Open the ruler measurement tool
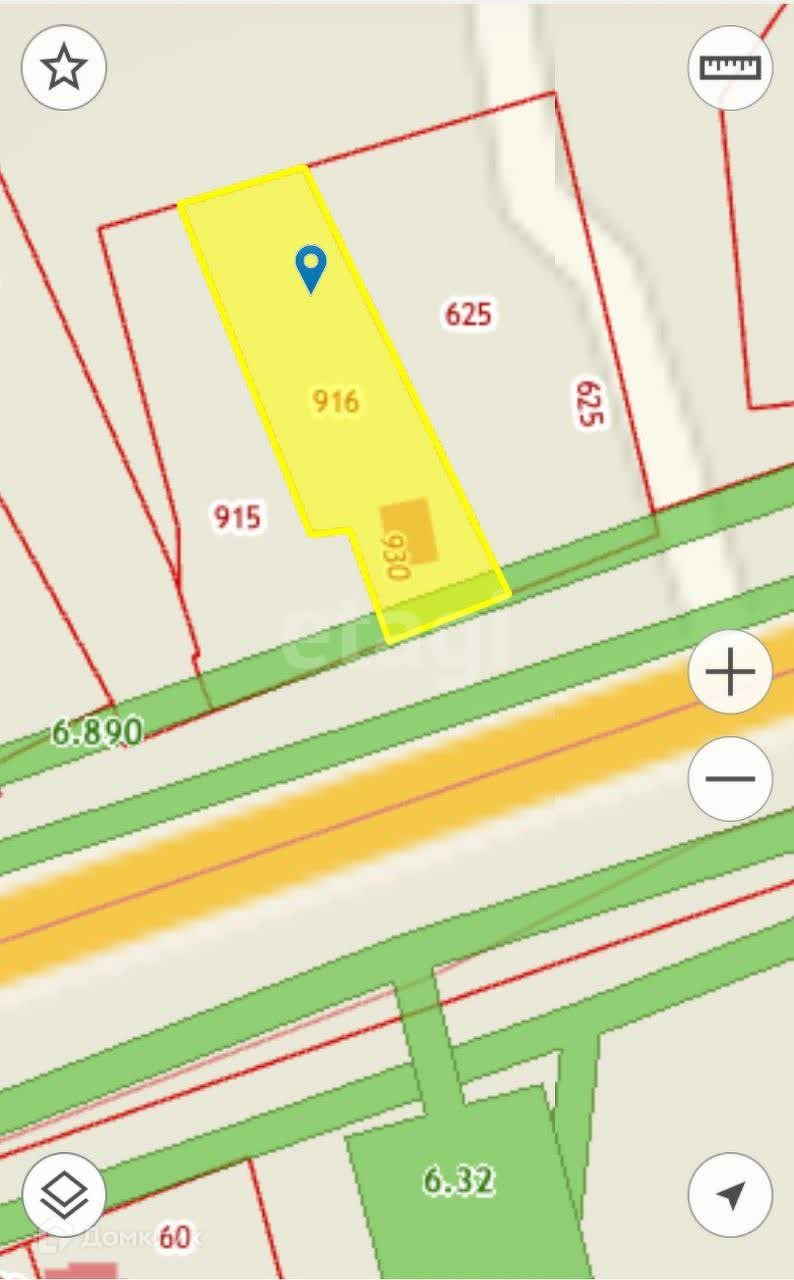Screen dimensions: 794x1280 click(x=730, y=67)
